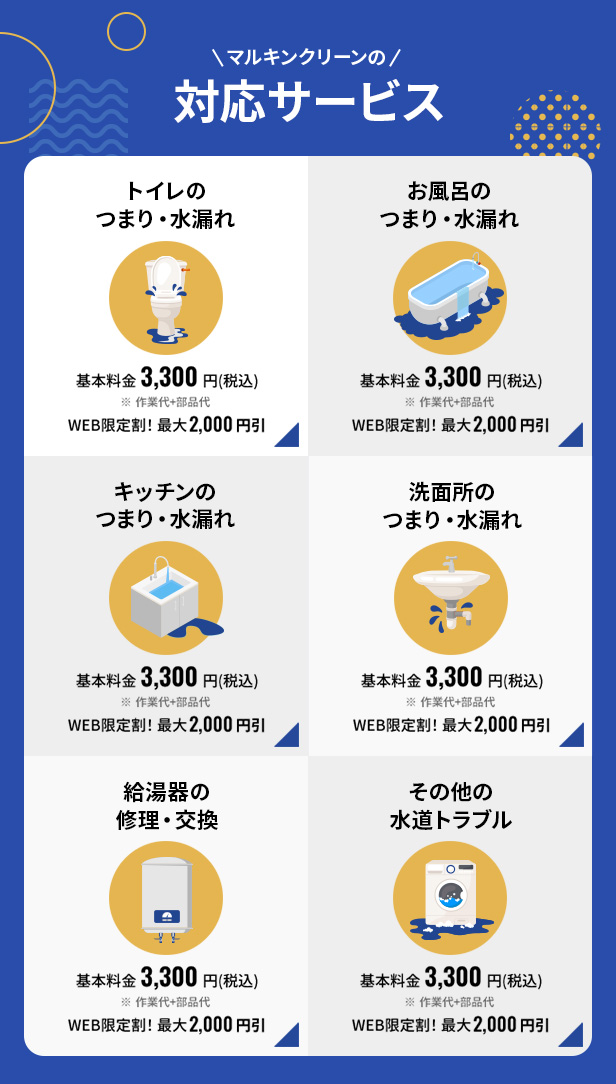Open the トイレのつまり・水漏れ service card

coord(166,305)
